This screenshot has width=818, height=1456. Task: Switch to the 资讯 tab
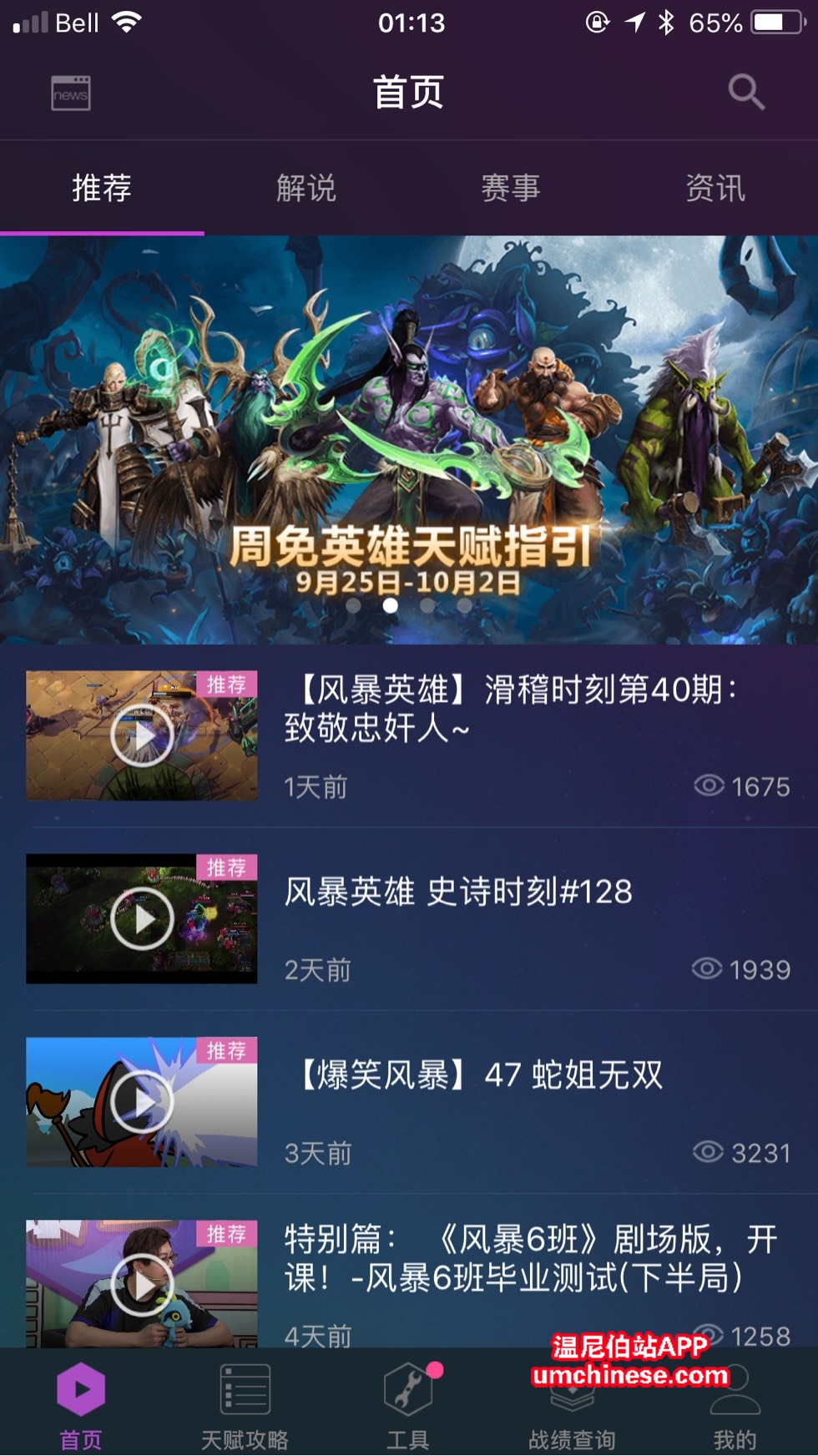click(x=715, y=188)
